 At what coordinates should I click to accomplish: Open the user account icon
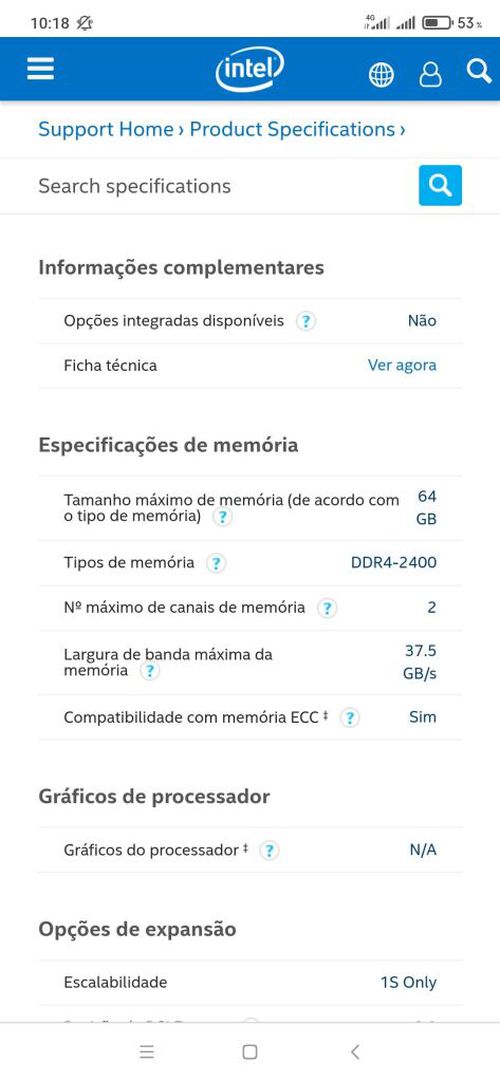(x=430, y=74)
